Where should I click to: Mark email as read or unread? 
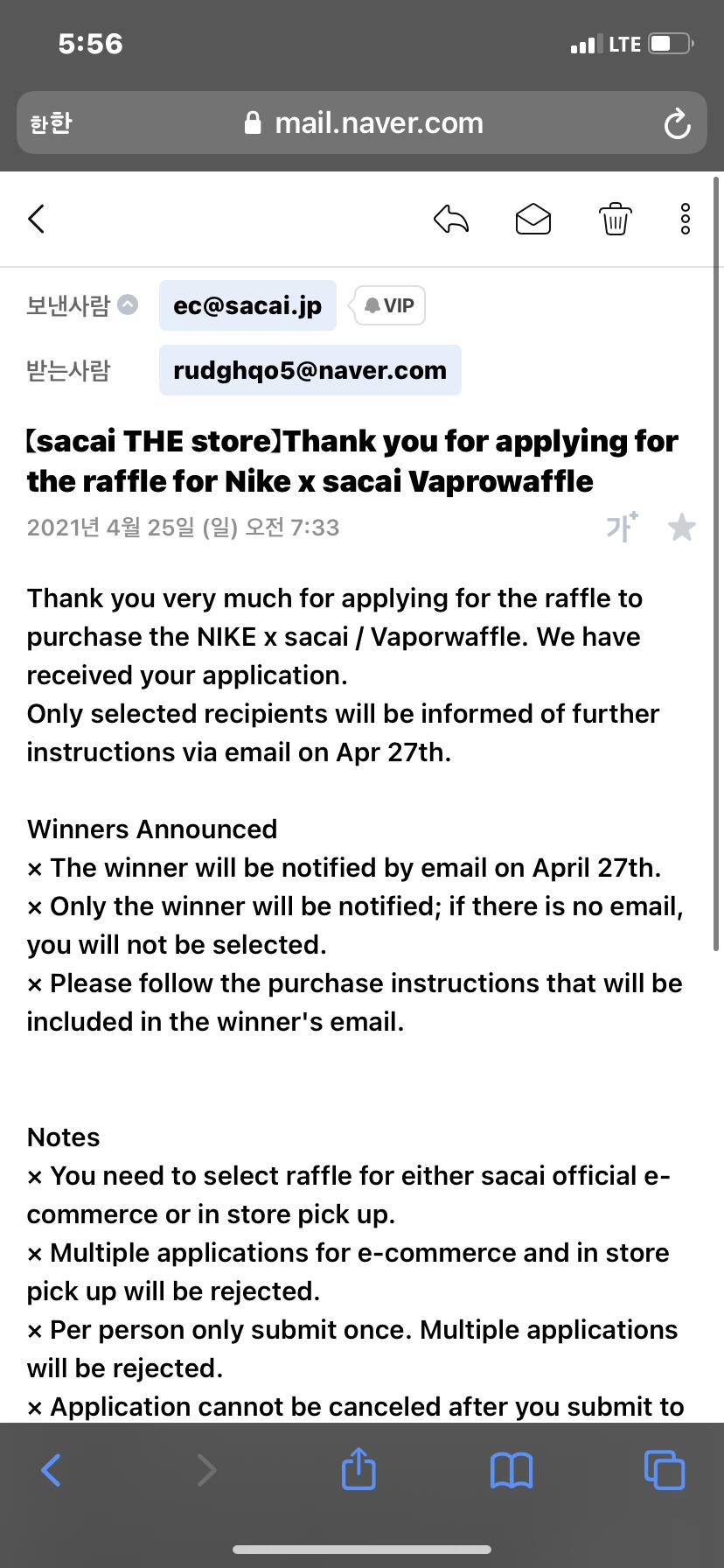click(x=533, y=219)
